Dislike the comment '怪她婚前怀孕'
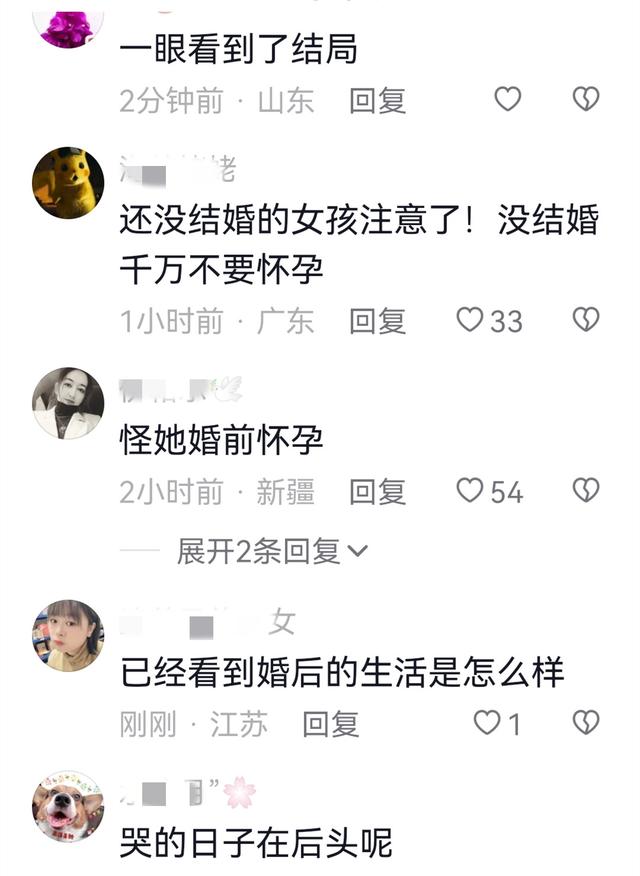The image size is (640, 876). 585,491
